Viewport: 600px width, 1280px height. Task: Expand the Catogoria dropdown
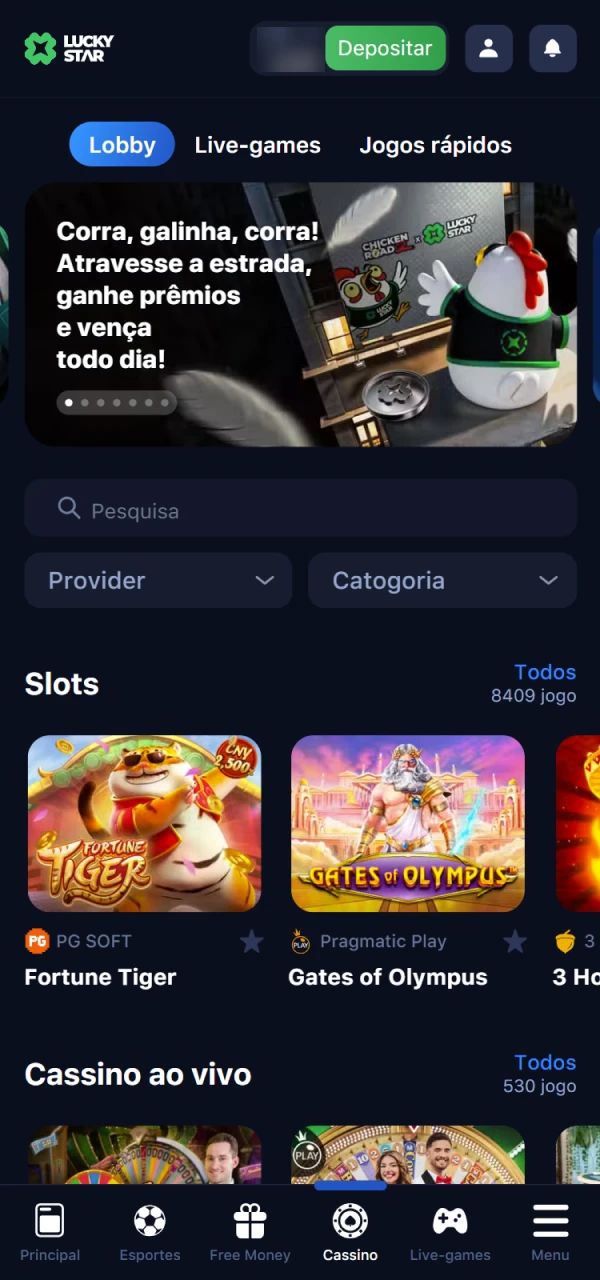click(442, 580)
